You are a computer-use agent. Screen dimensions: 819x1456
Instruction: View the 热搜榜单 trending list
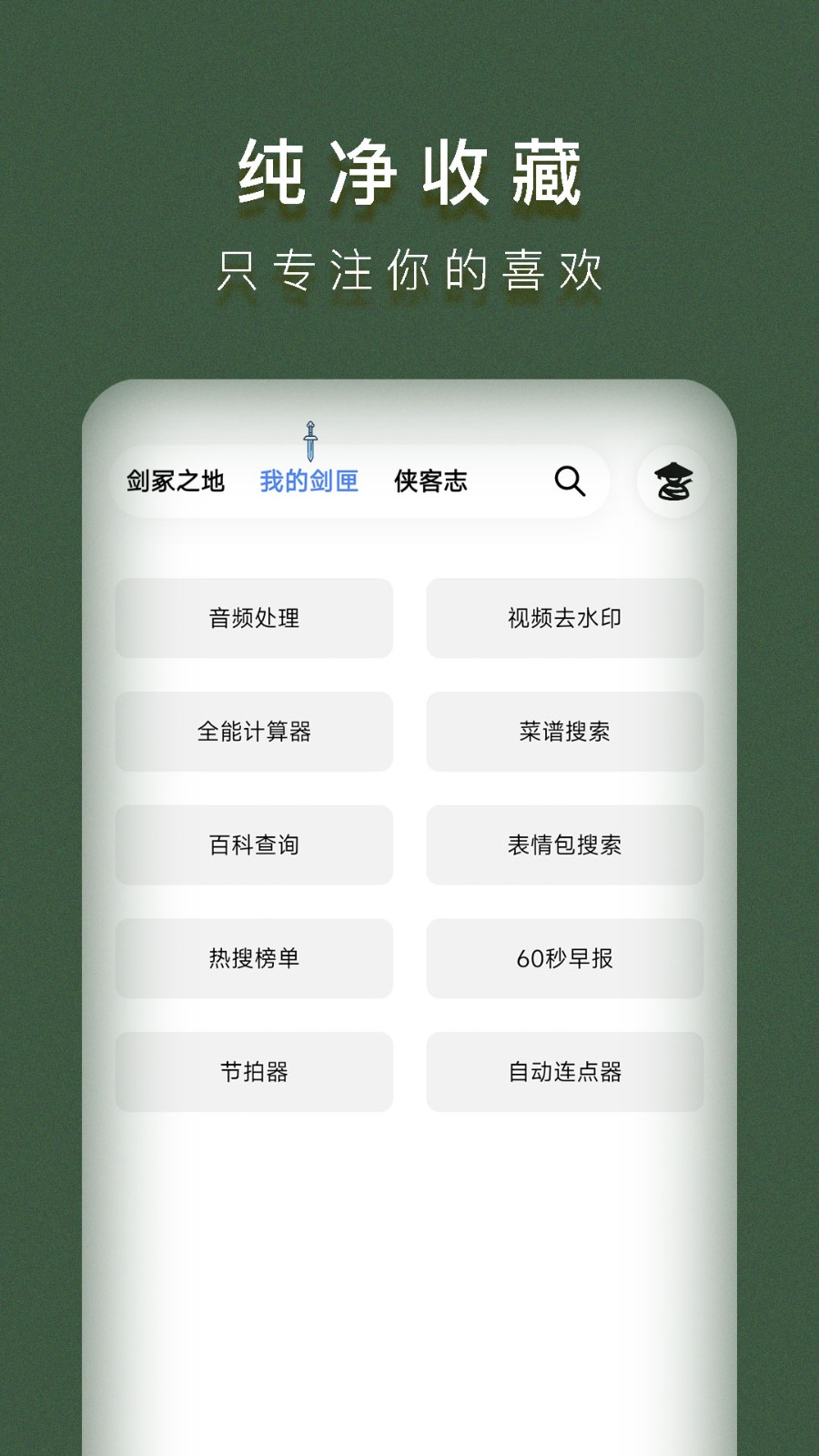[253, 958]
